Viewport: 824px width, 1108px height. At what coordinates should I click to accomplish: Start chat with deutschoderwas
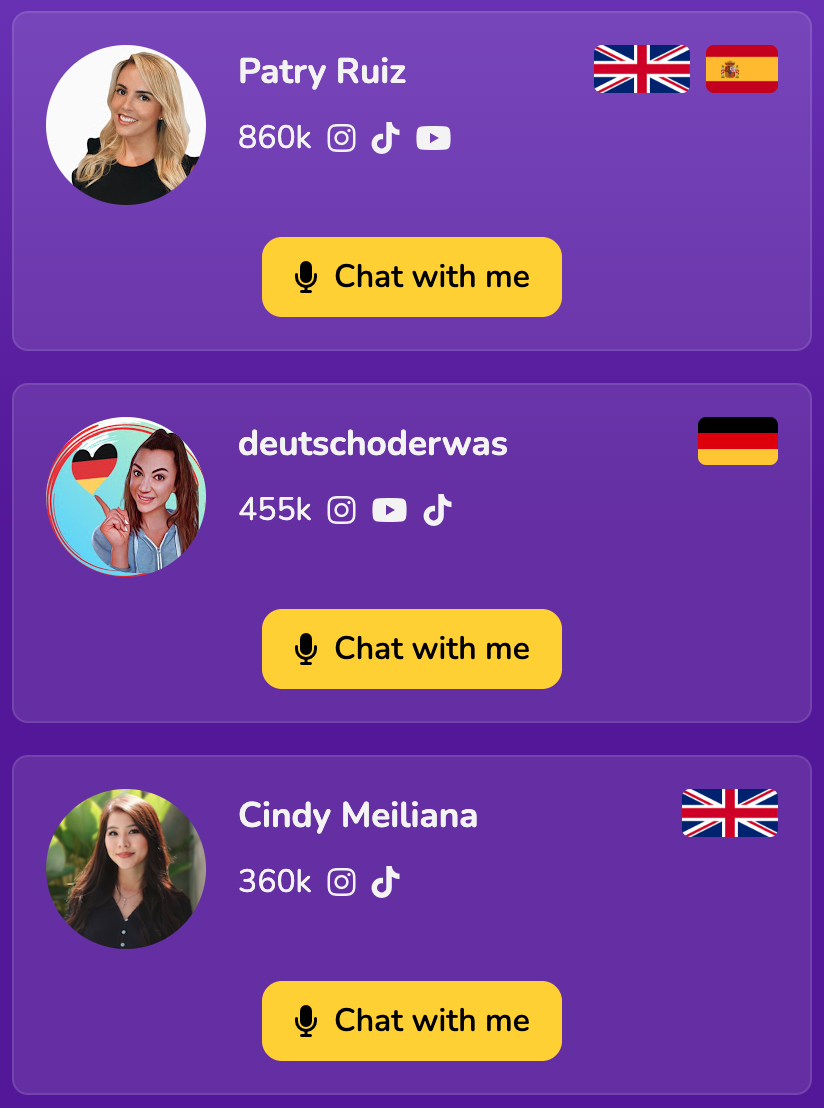tap(411, 649)
